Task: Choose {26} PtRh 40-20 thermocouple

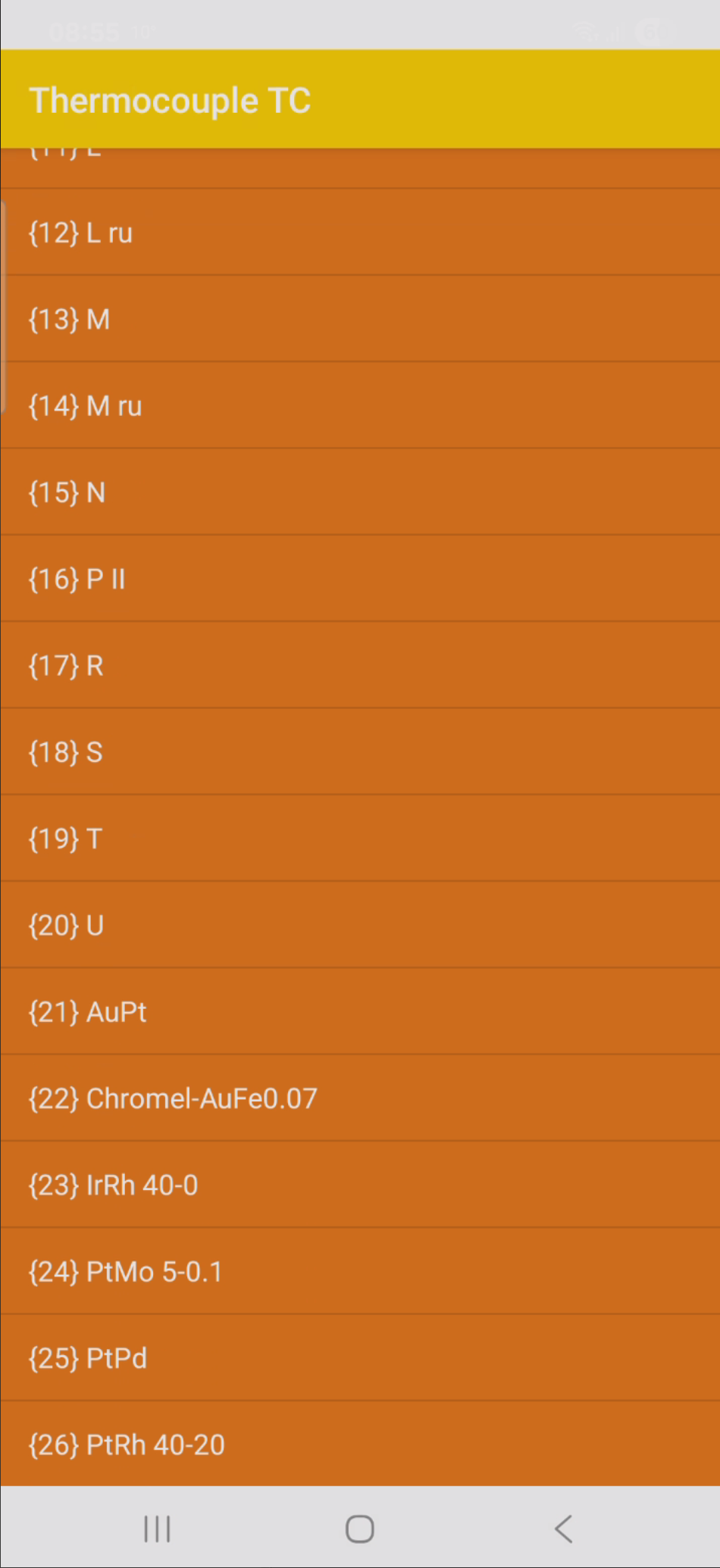Action: (x=360, y=1445)
